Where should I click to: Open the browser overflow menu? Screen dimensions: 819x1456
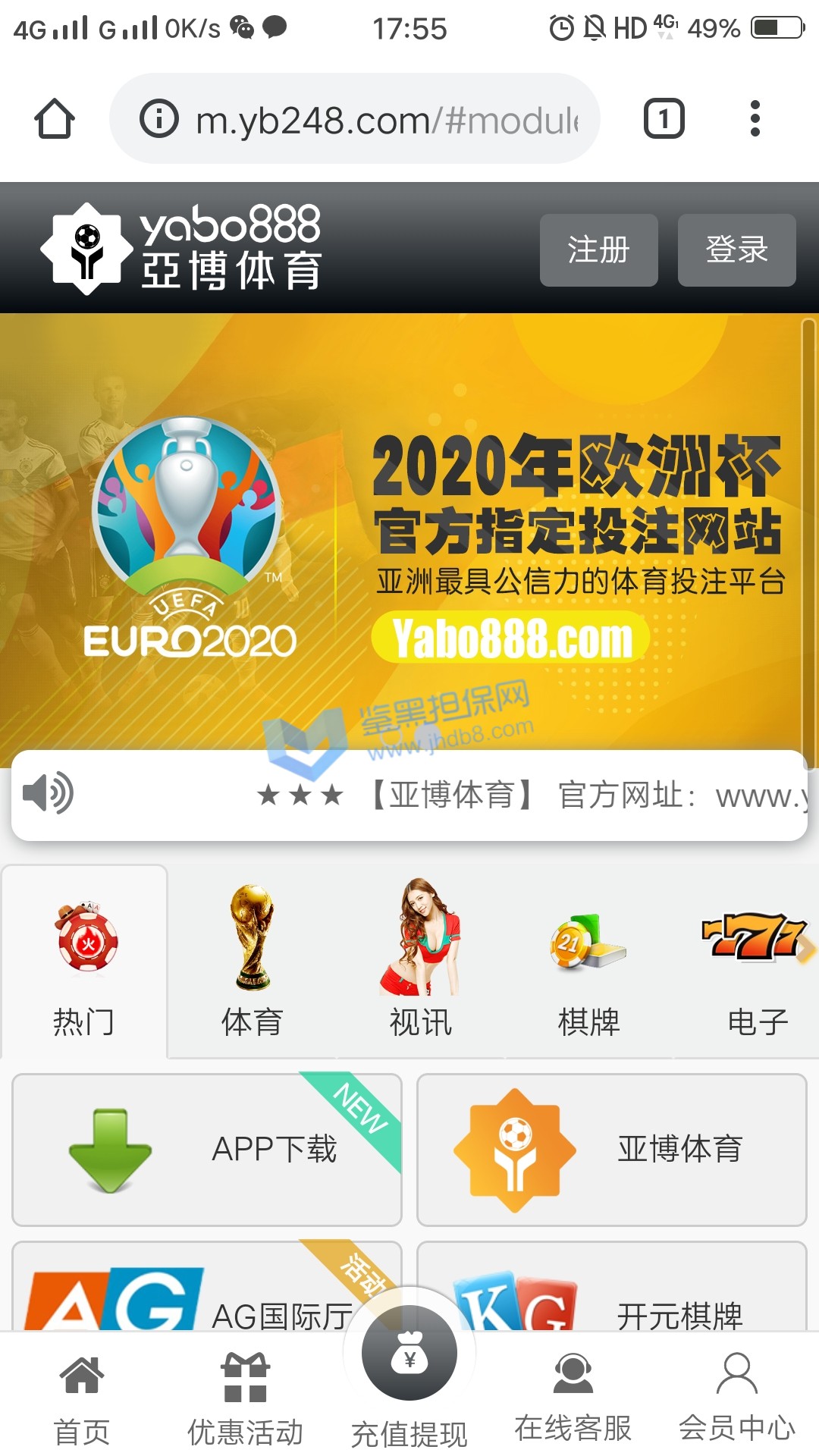coord(754,119)
